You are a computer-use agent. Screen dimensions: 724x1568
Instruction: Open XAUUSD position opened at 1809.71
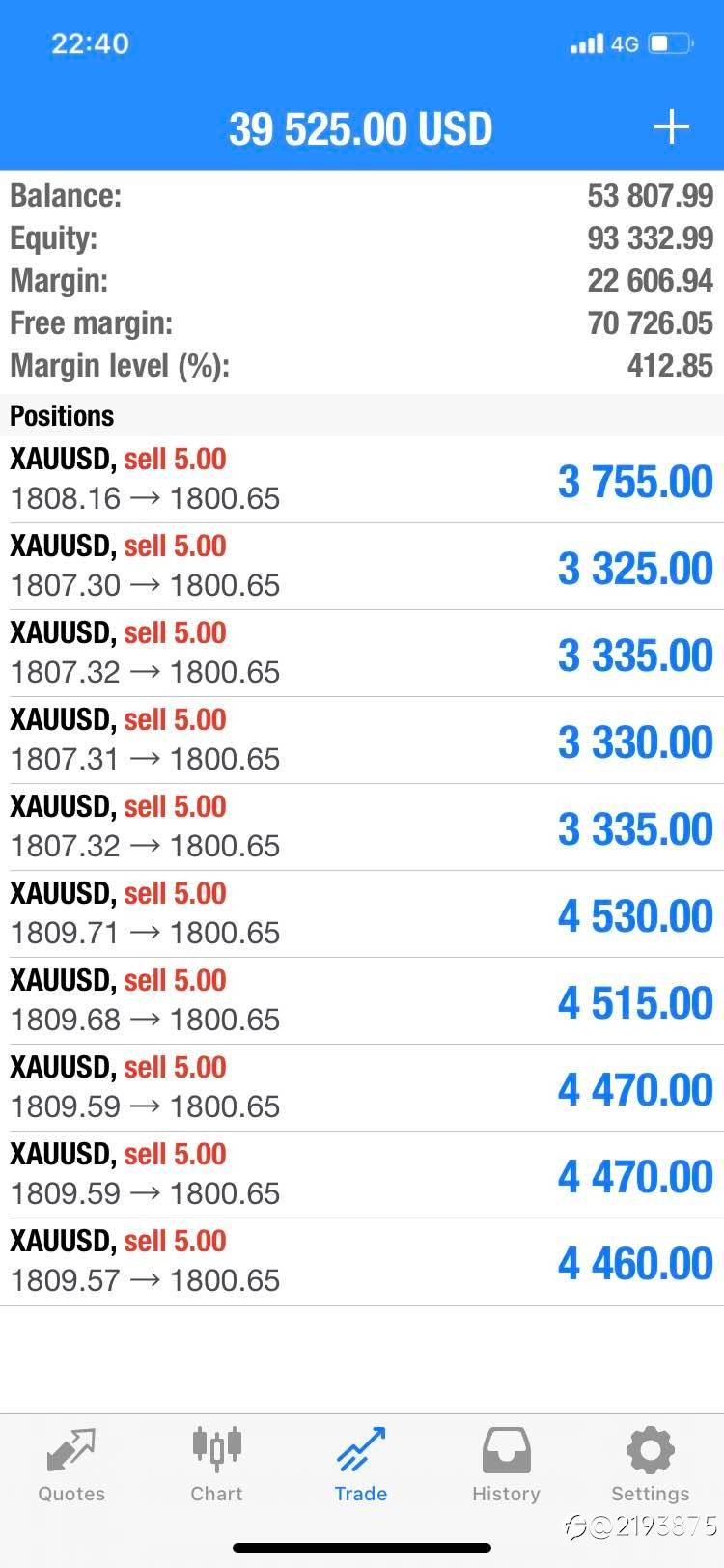pos(362,914)
